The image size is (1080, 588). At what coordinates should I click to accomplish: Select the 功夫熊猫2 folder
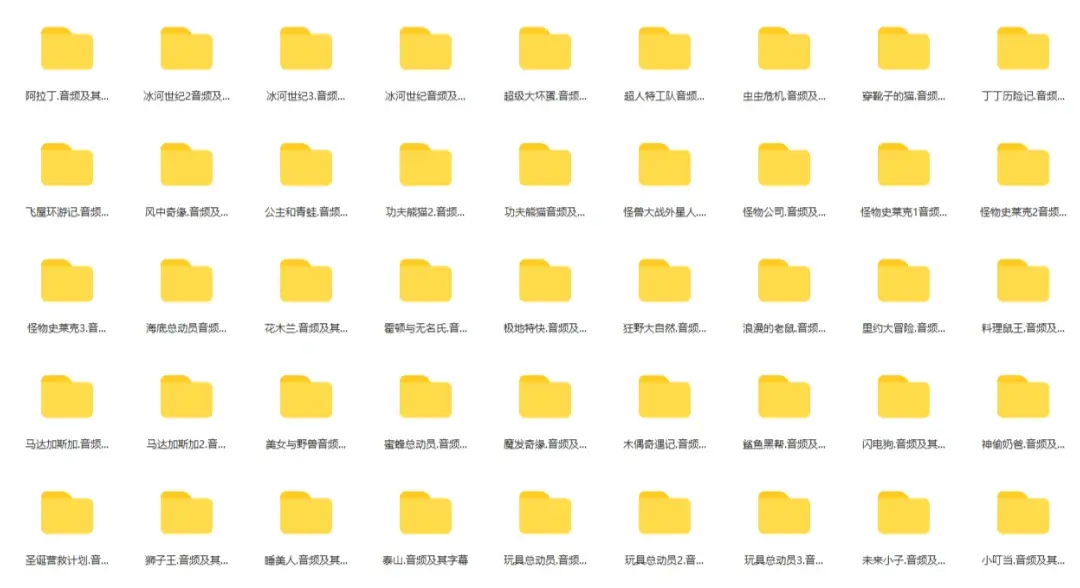(x=425, y=165)
